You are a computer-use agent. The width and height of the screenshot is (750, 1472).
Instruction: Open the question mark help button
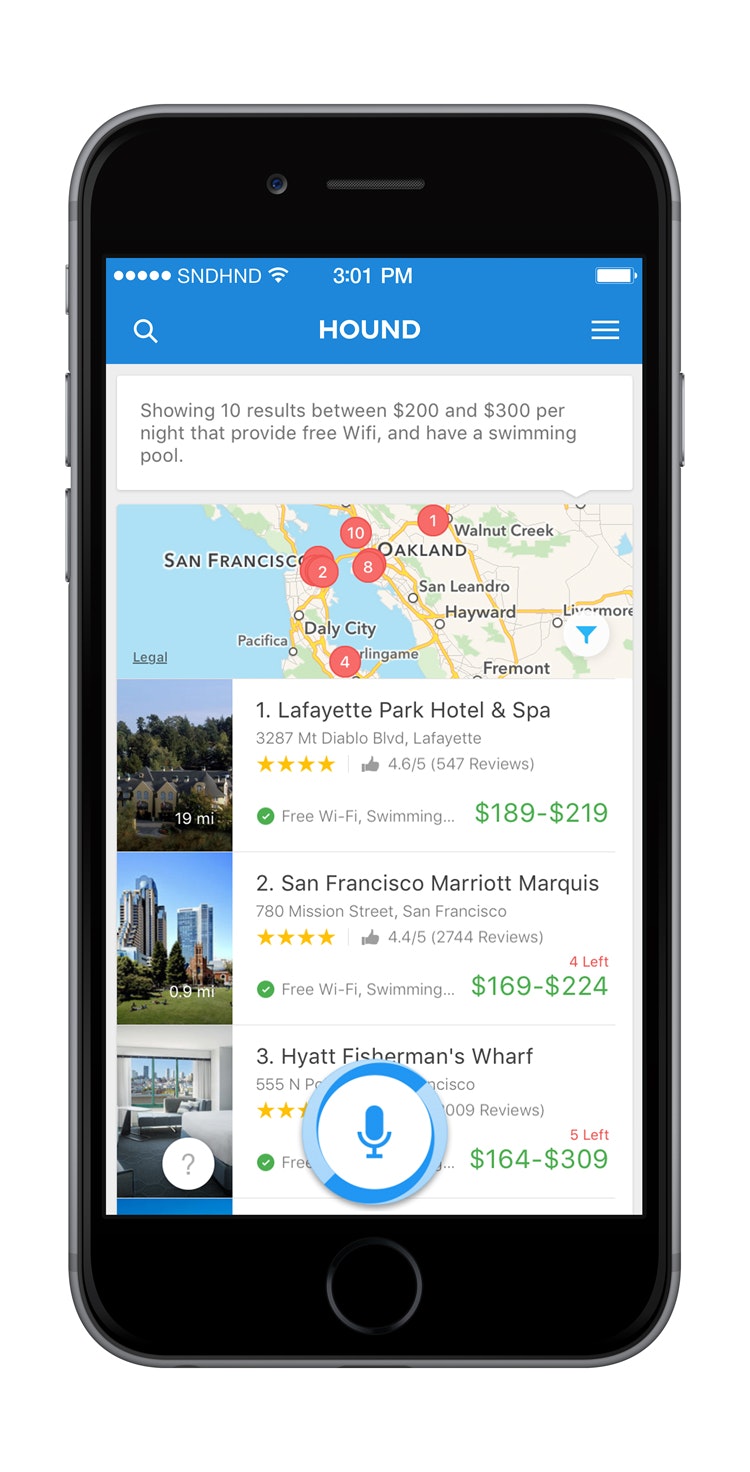point(188,1164)
